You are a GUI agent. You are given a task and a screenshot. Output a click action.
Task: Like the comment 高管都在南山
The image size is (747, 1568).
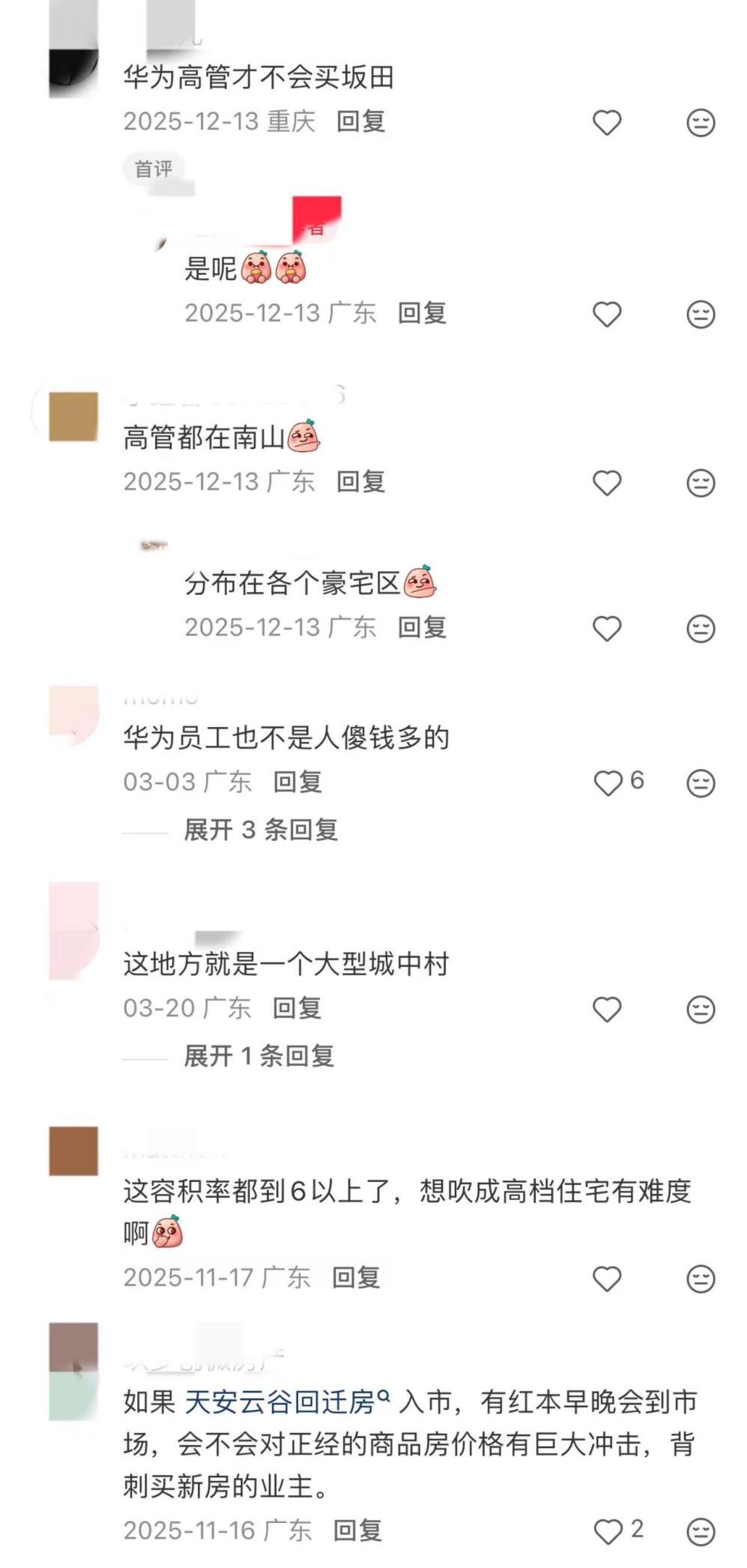point(607,483)
